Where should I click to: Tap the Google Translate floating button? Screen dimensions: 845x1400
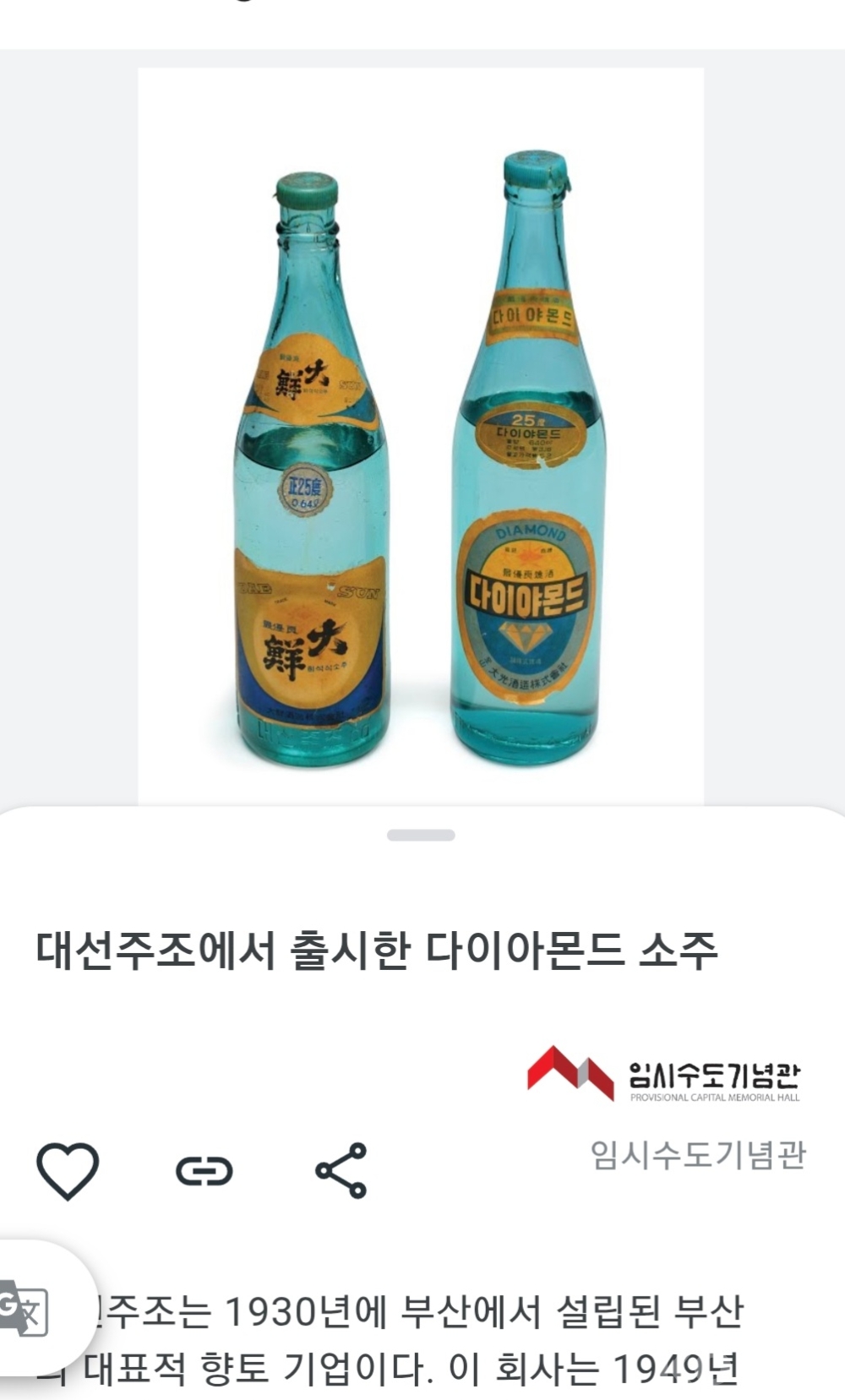(27, 1309)
